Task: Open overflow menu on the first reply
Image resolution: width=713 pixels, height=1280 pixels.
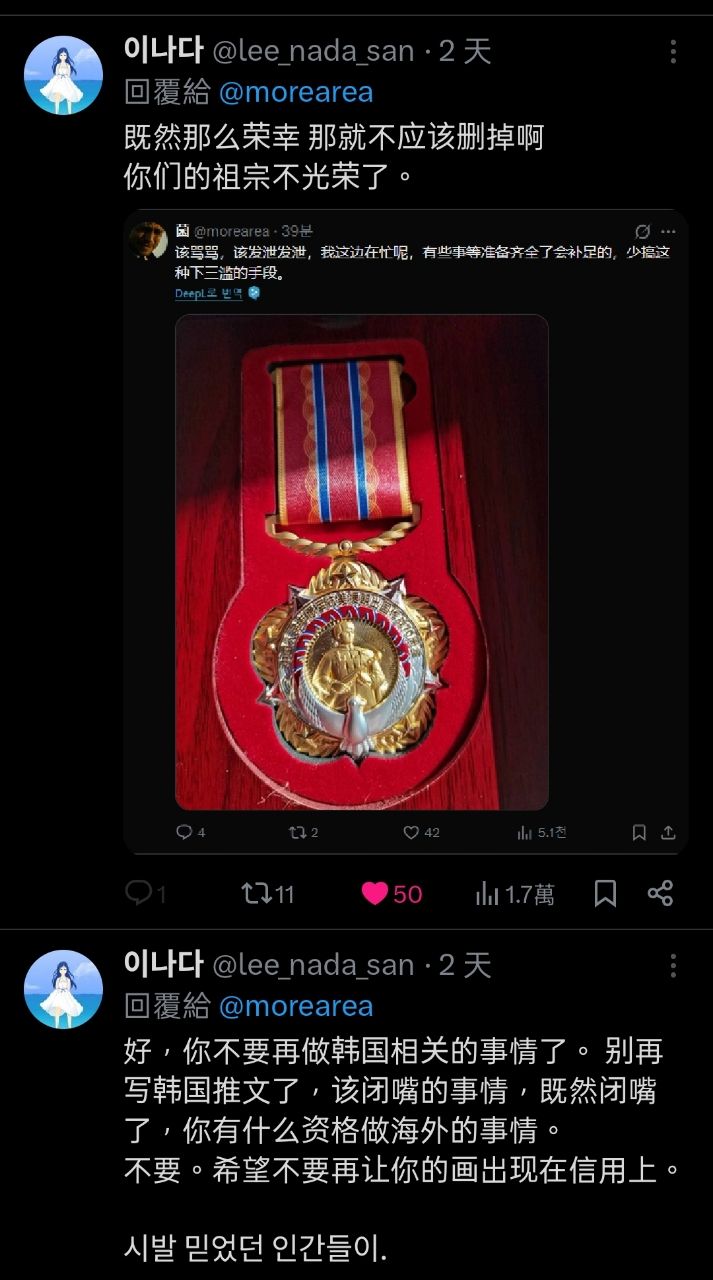Action: pyautogui.click(x=673, y=52)
